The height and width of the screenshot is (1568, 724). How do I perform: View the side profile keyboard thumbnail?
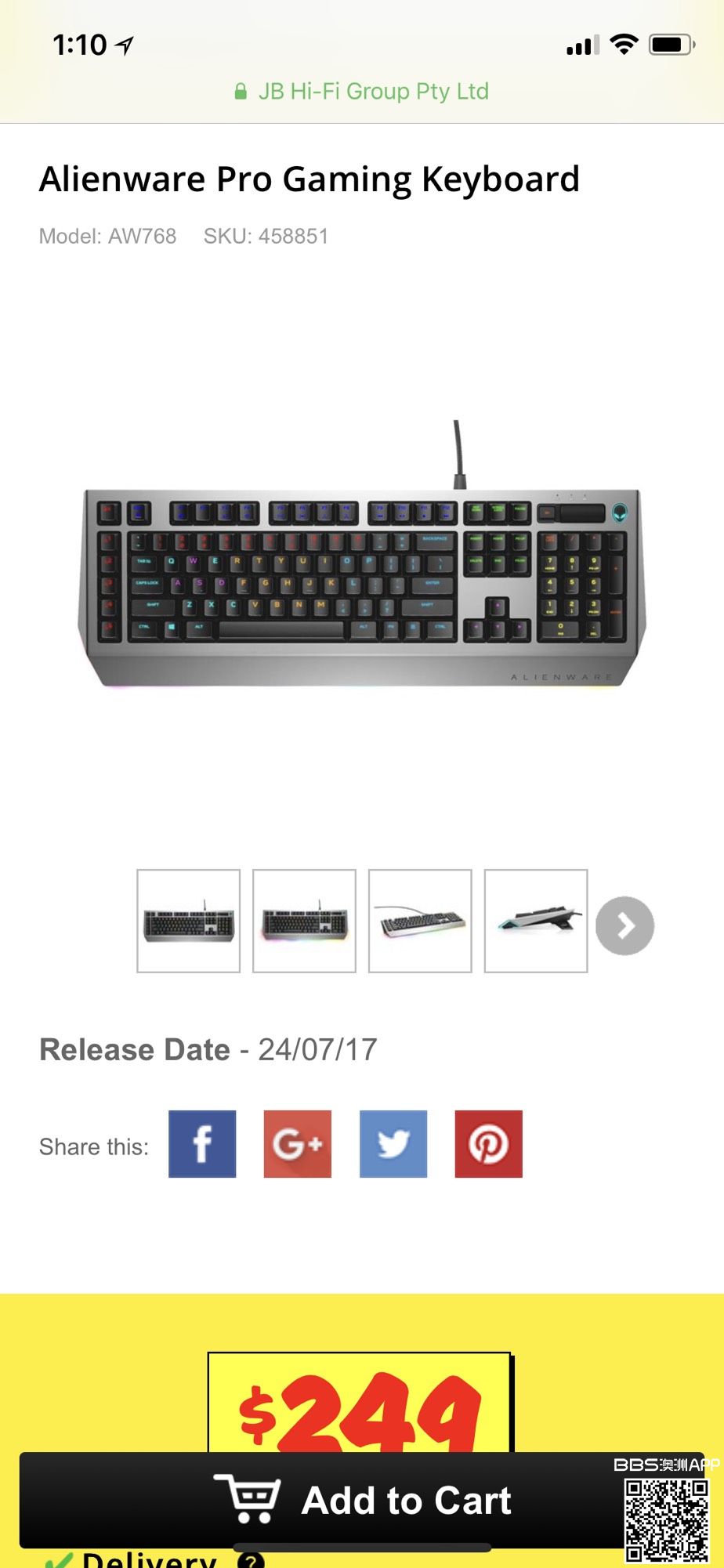tap(536, 921)
